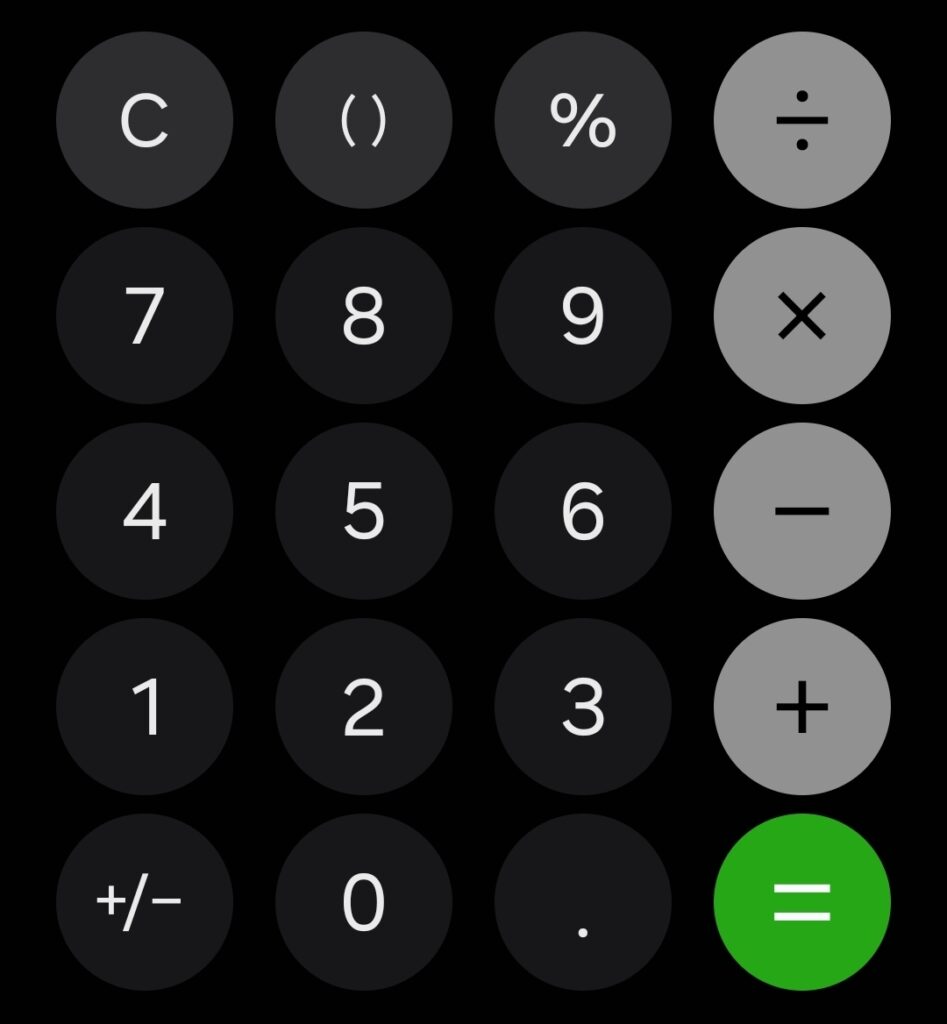Enter the digit 4
The height and width of the screenshot is (1024, 947).
[x=144, y=511]
